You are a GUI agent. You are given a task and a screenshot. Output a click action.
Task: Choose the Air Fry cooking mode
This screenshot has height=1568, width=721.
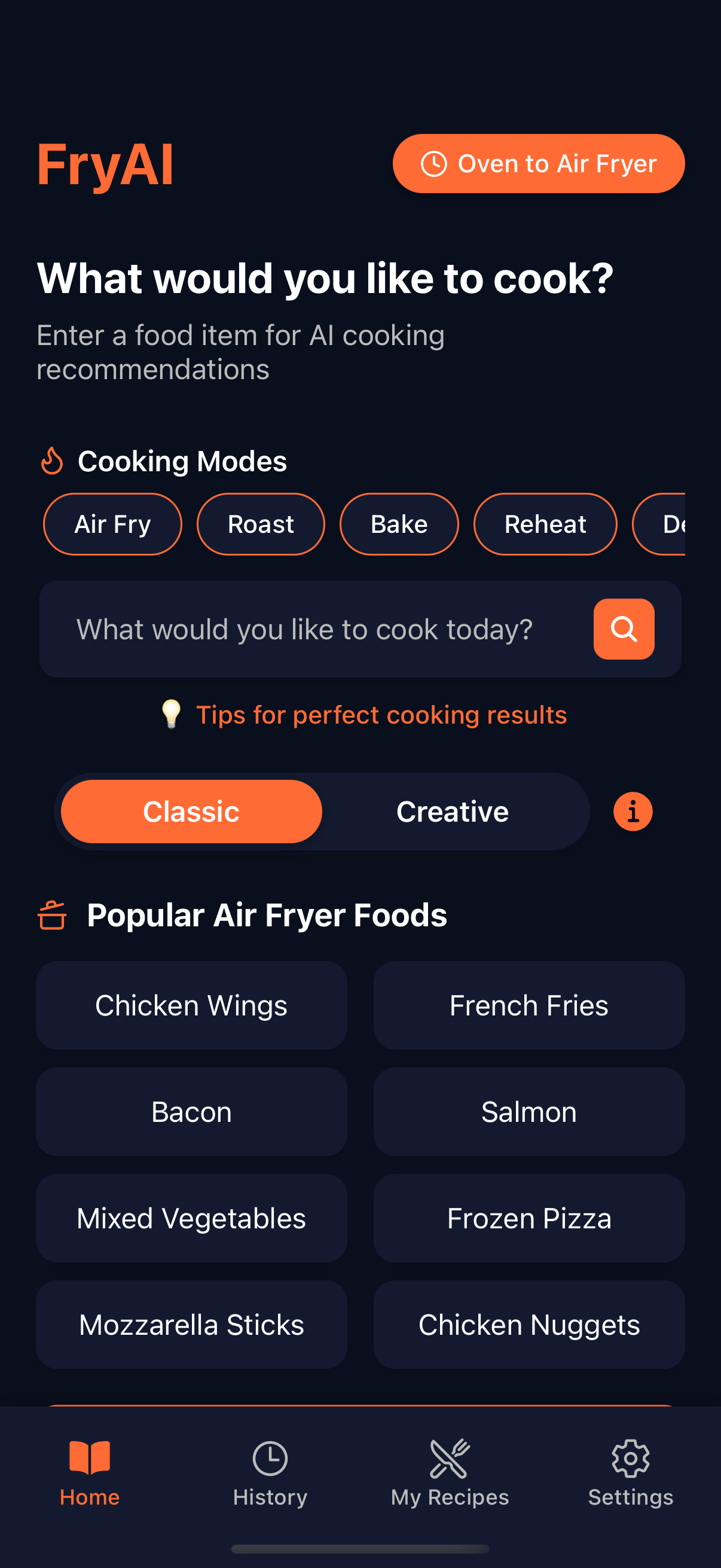(x=112, y=524)
